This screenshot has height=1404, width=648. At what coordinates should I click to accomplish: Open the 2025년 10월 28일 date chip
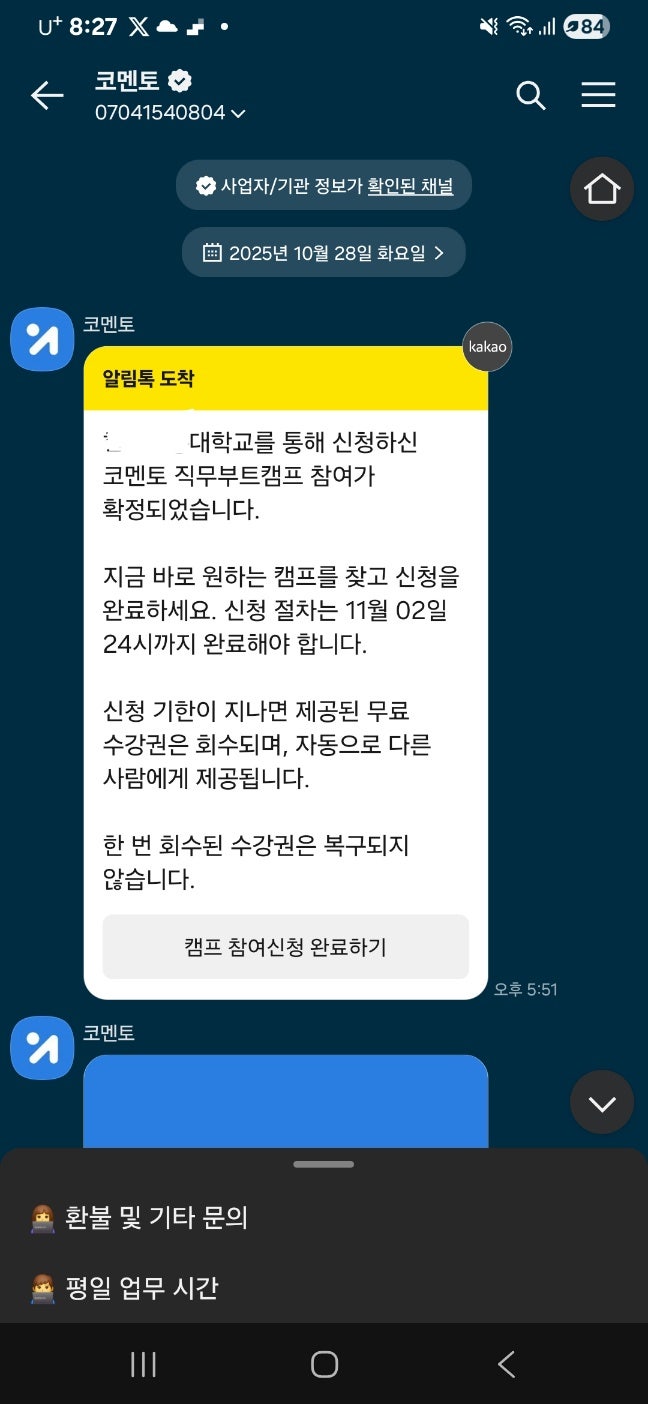click(323, 252)
